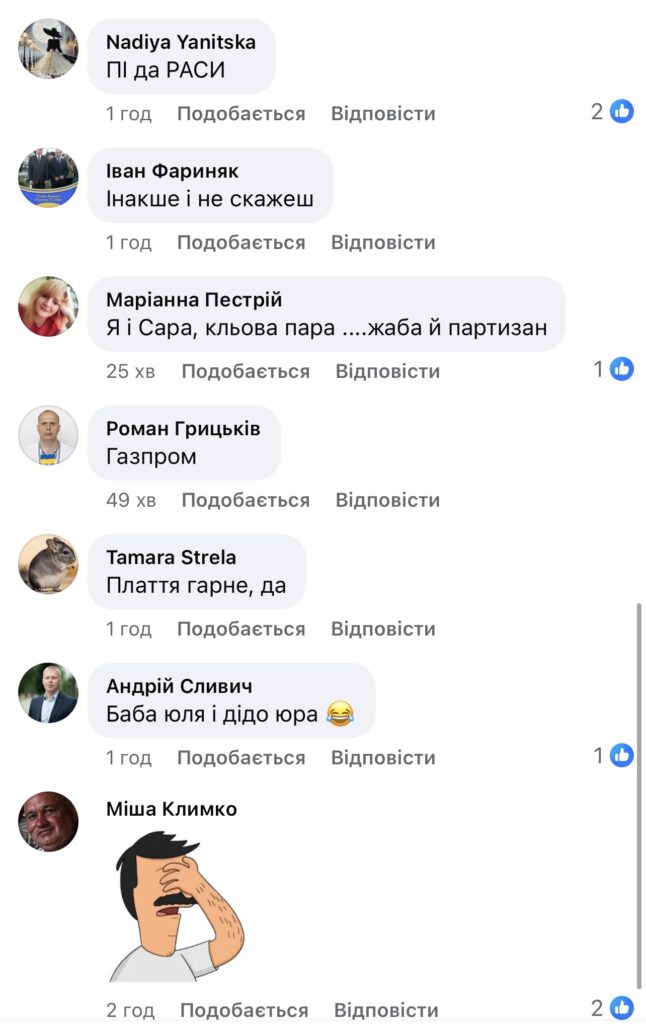Image resolution: width=646 pixels, height=1024 pixels.
Task: Reply to Роман Грицьків's comment
Action: click(387, 500)
